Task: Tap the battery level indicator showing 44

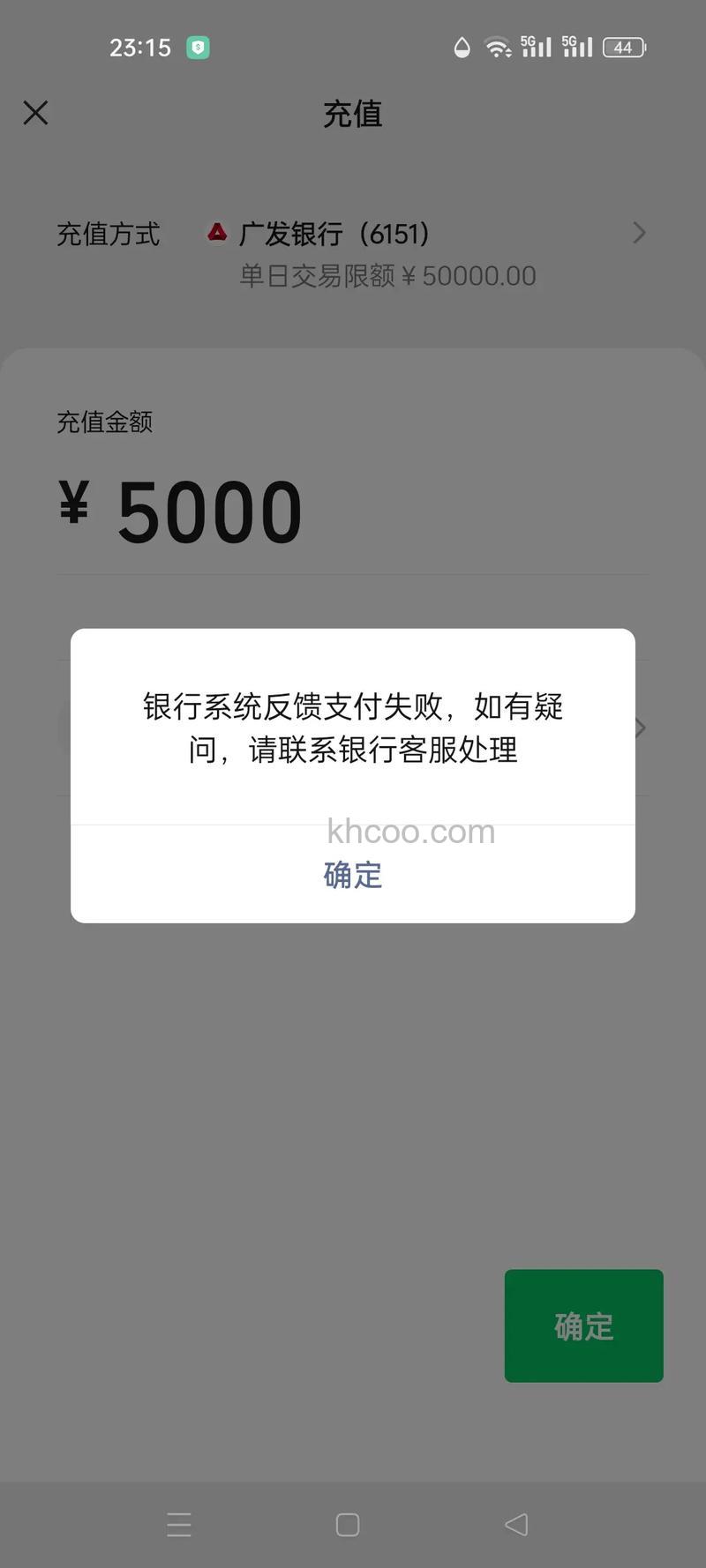Action: tap(623, 46)
